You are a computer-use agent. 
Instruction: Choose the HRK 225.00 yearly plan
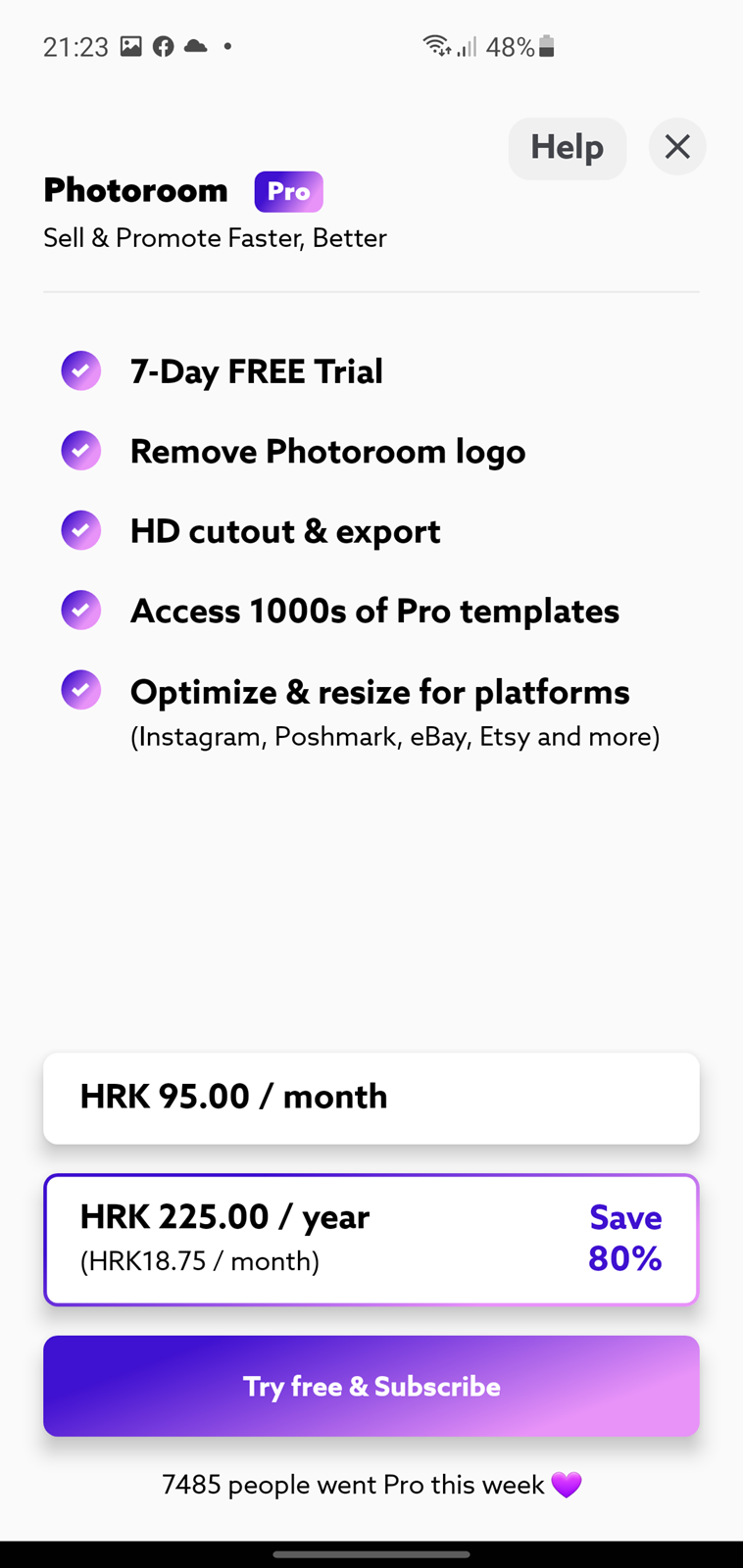tap(371, 1239)
